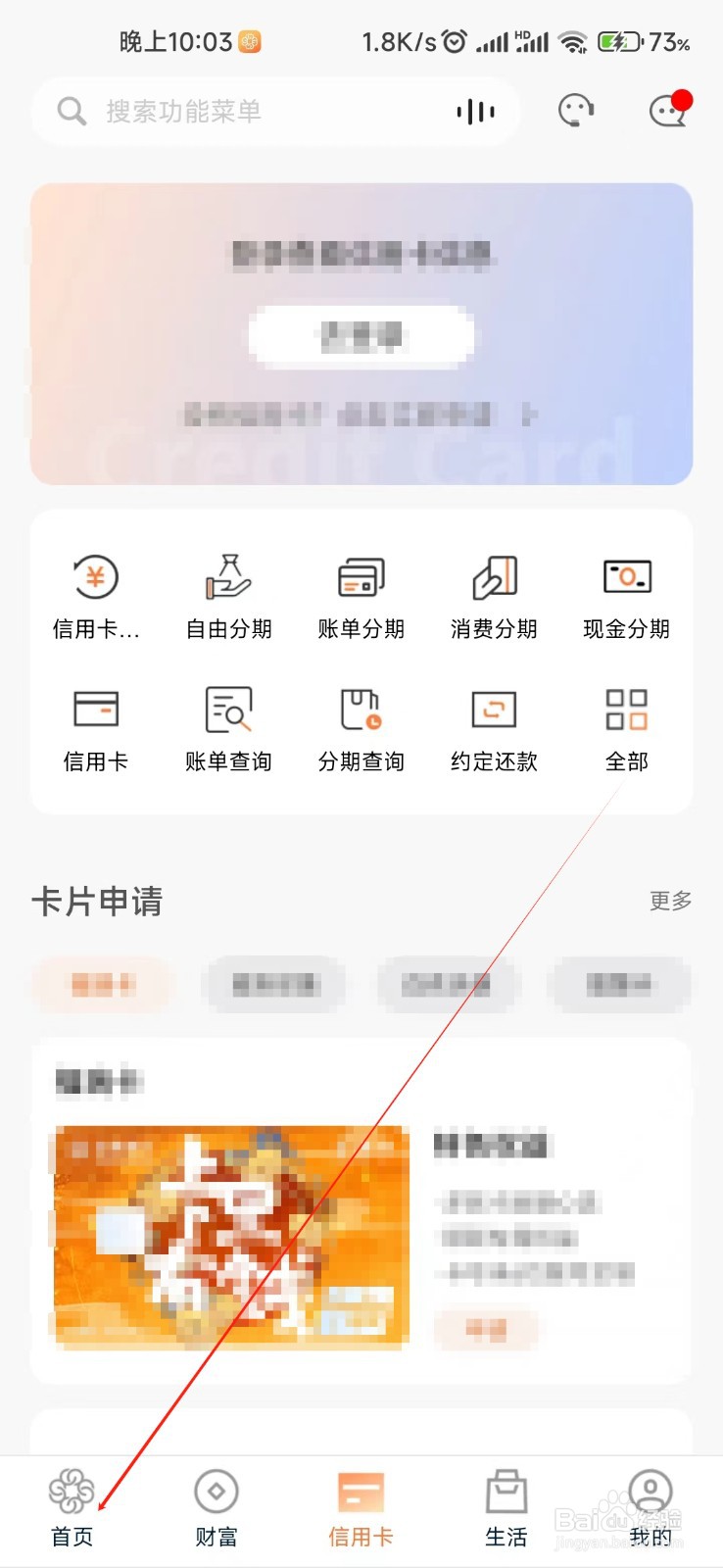The width and height of the screenshot is (723, 1568).
Task: Open 消费分期 consumption installment
Action: [x=493, y=596]
